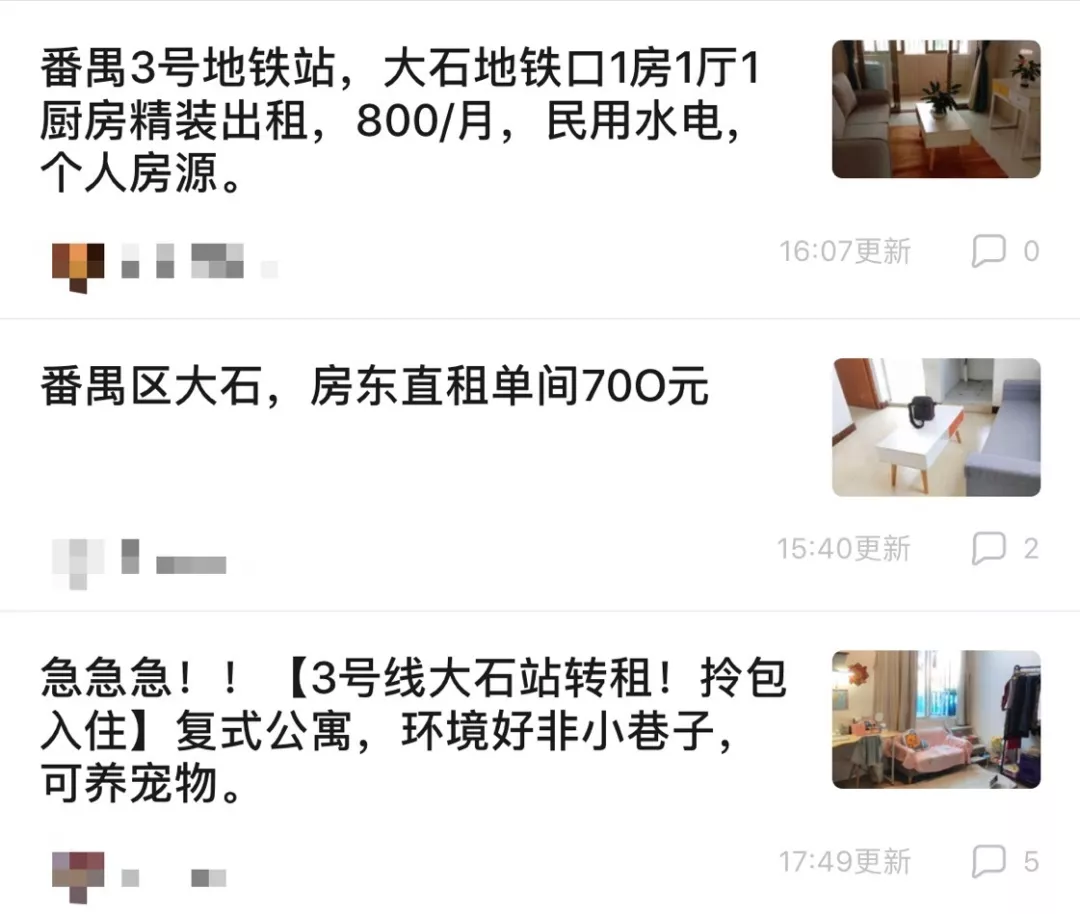Open comments on the 17:49 post
1080x914 pixels.
pos(1004,861)
